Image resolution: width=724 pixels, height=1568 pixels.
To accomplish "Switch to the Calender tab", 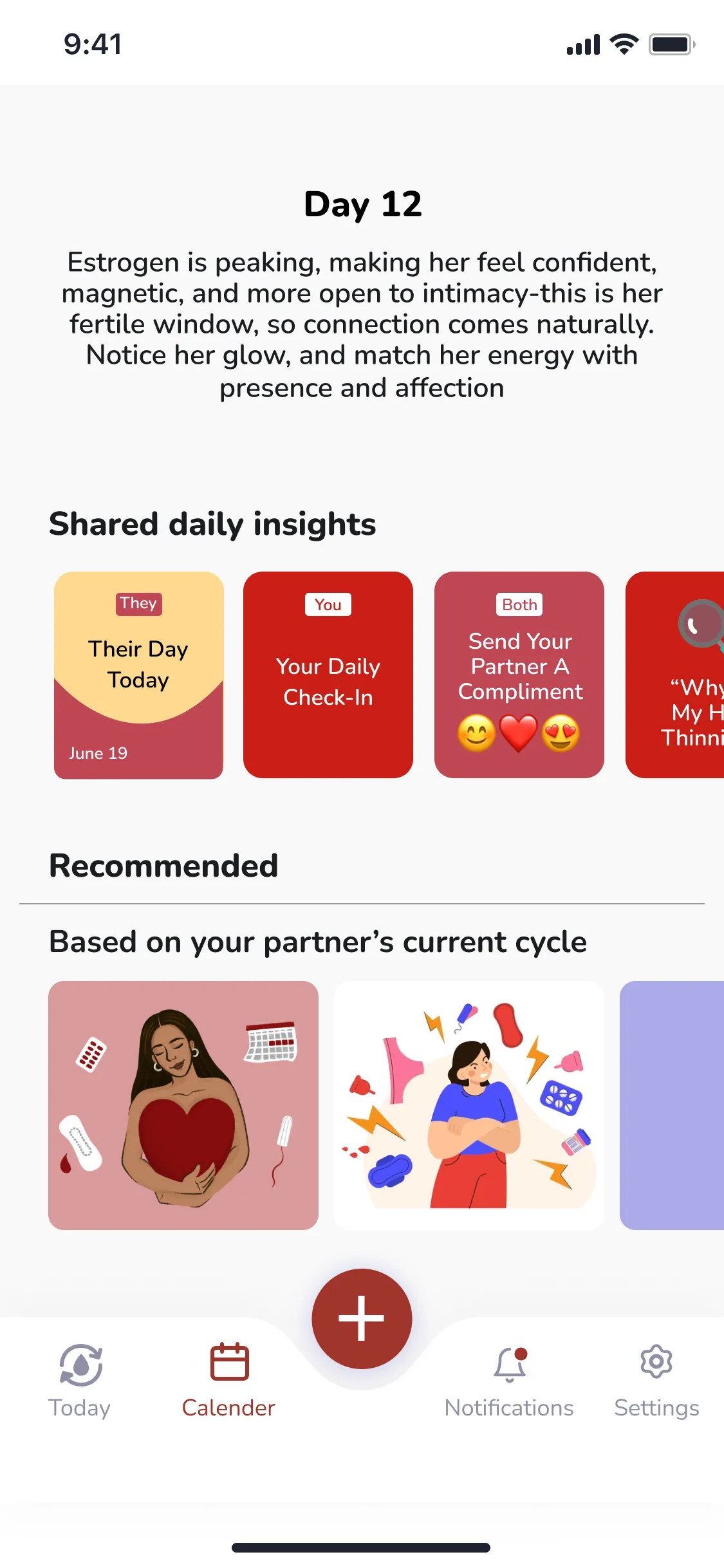I will point(228,1380).
